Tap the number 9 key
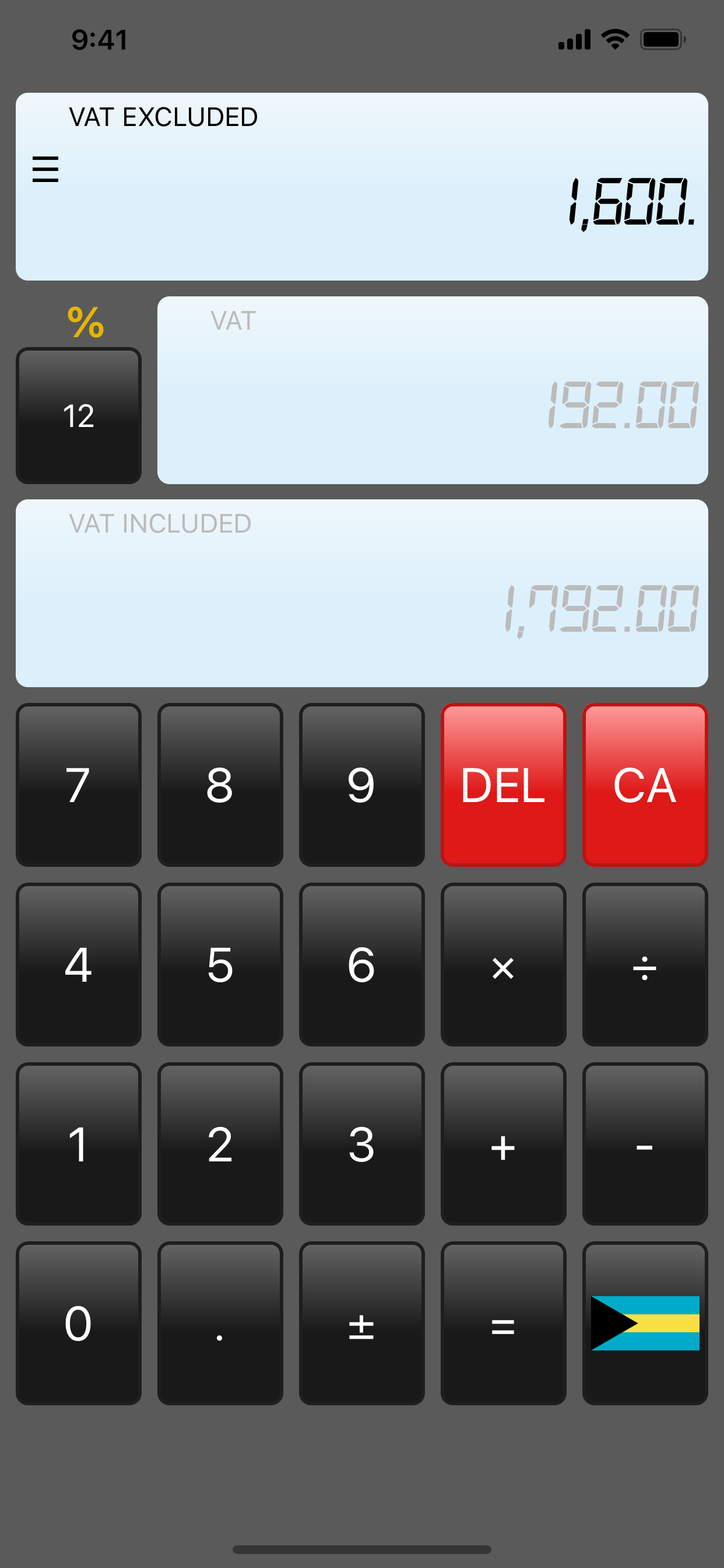 click(361, 787)
